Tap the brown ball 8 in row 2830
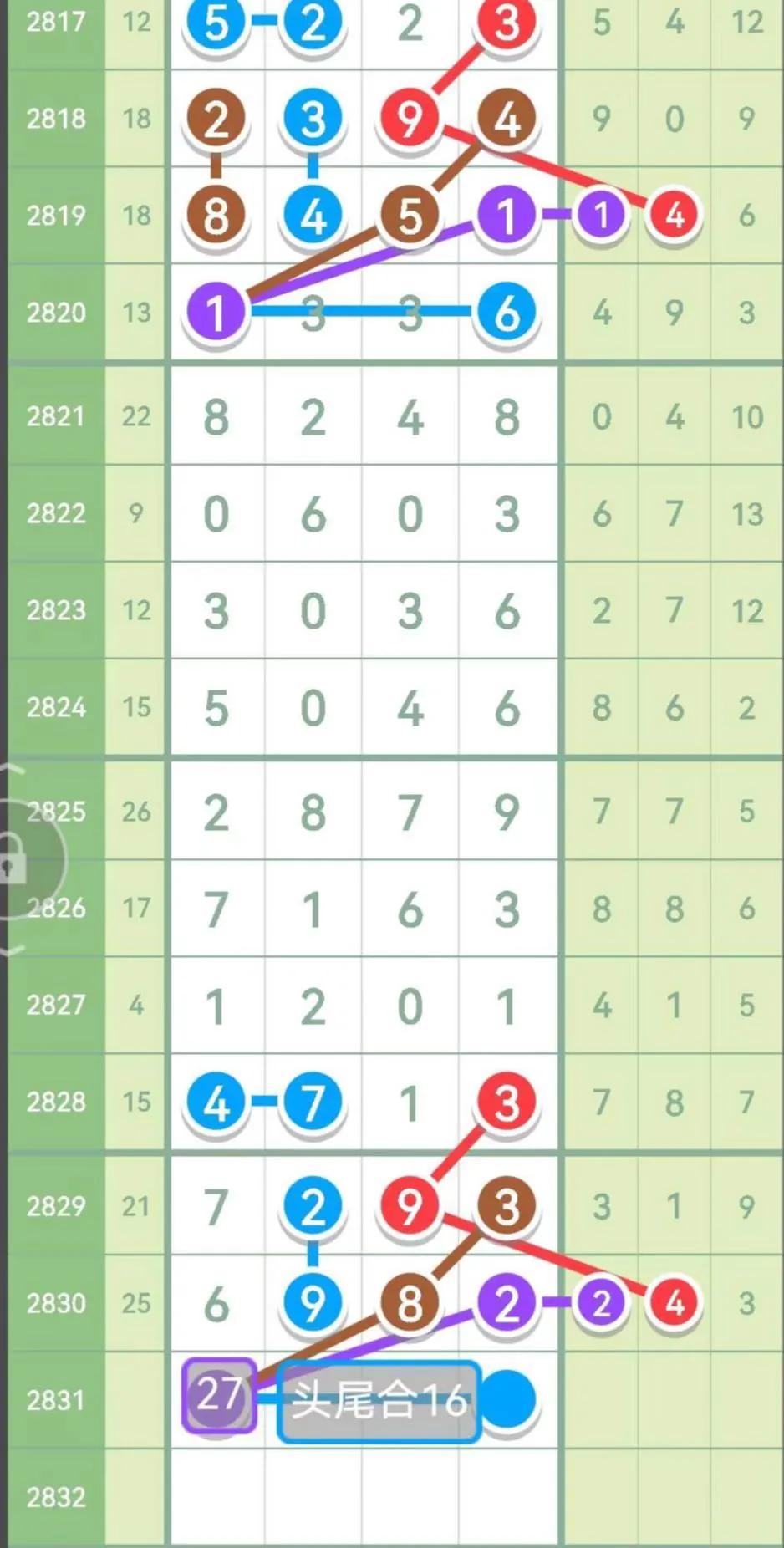 pos(409,1304)
